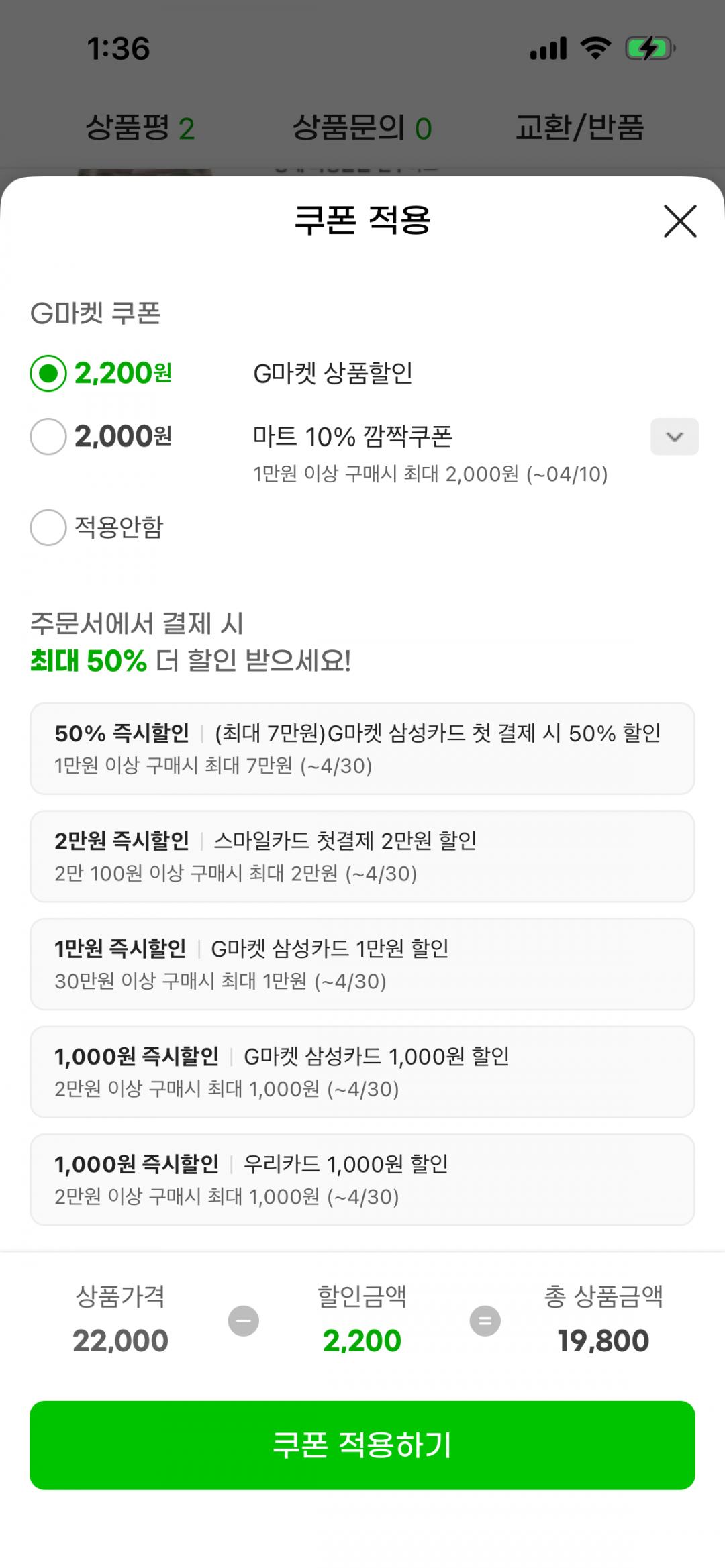Select the 2,200원 G마켓 상품할인 coupon

[48, 373]
